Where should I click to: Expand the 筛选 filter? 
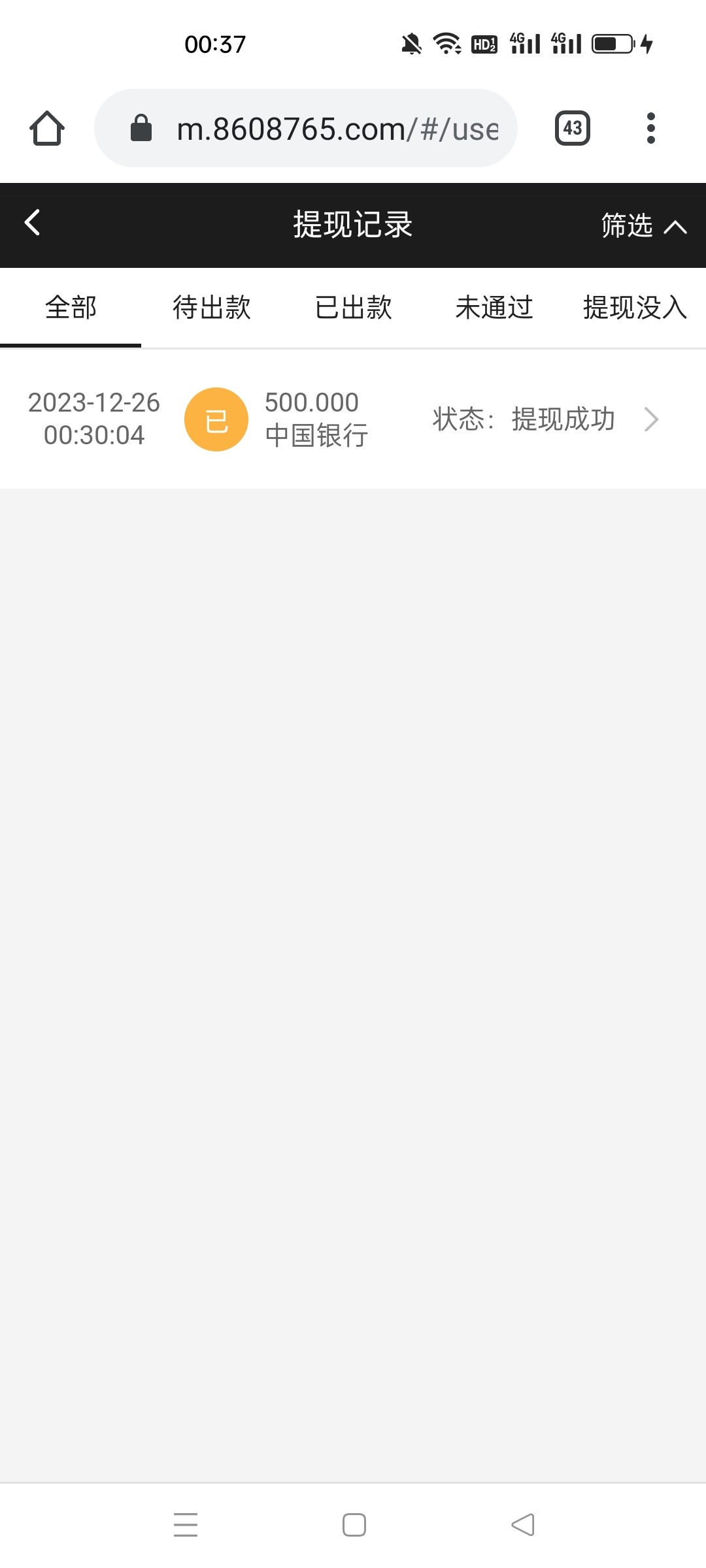pos(643,226)
